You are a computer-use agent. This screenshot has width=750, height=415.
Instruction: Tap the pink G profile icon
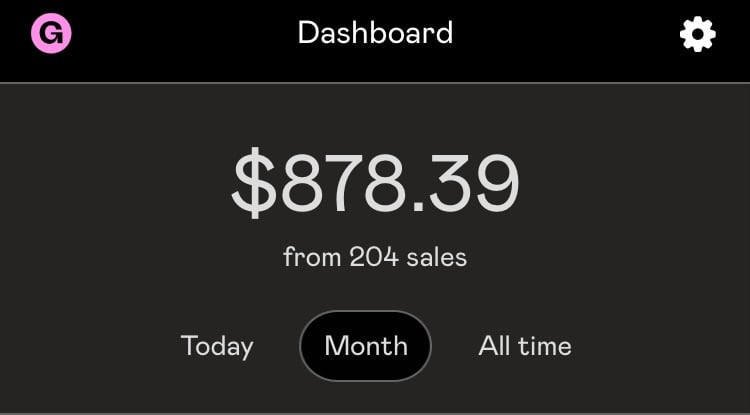pyautogui.click(x=51, y=35)
